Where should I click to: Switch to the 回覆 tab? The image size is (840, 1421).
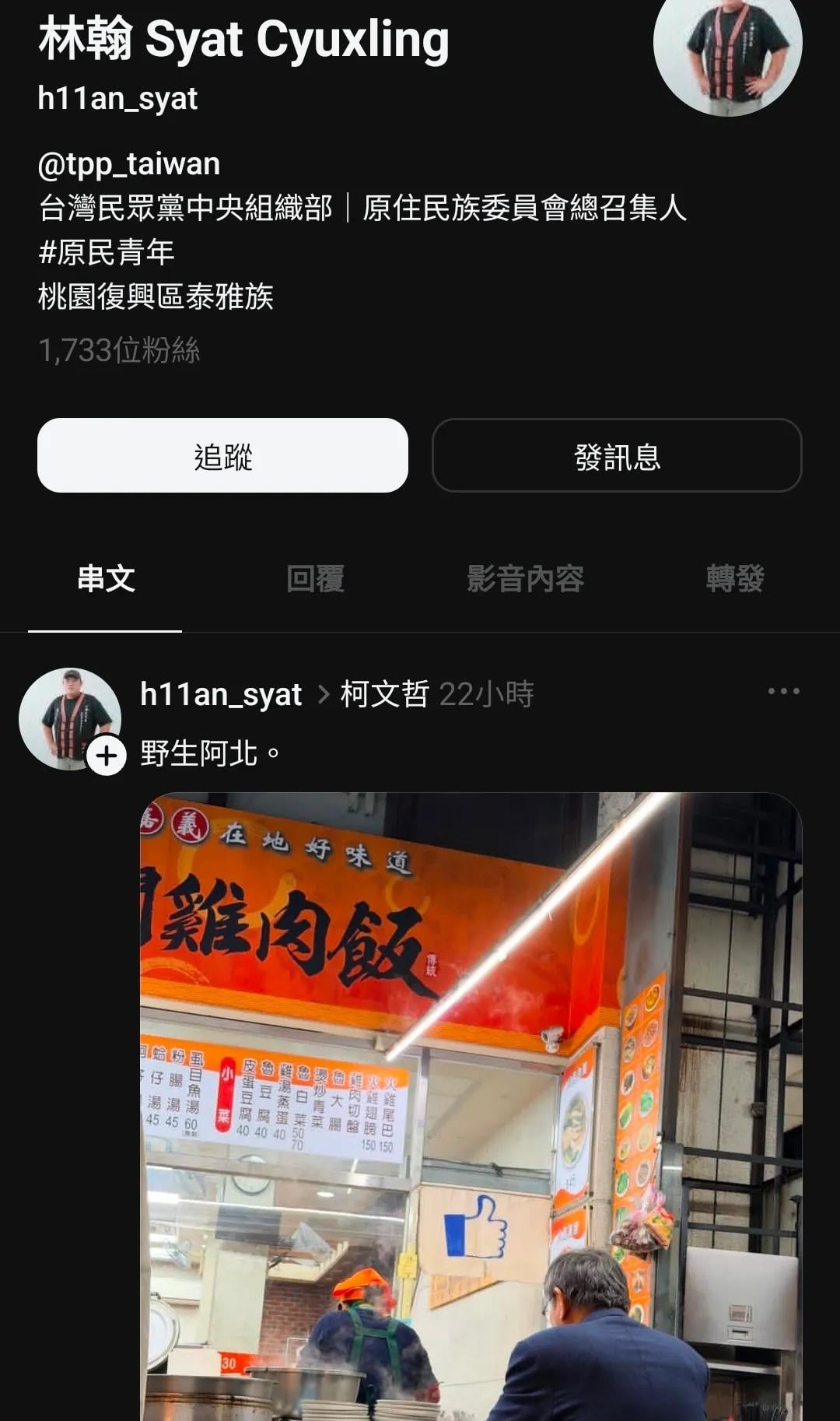tap(315, 579)
